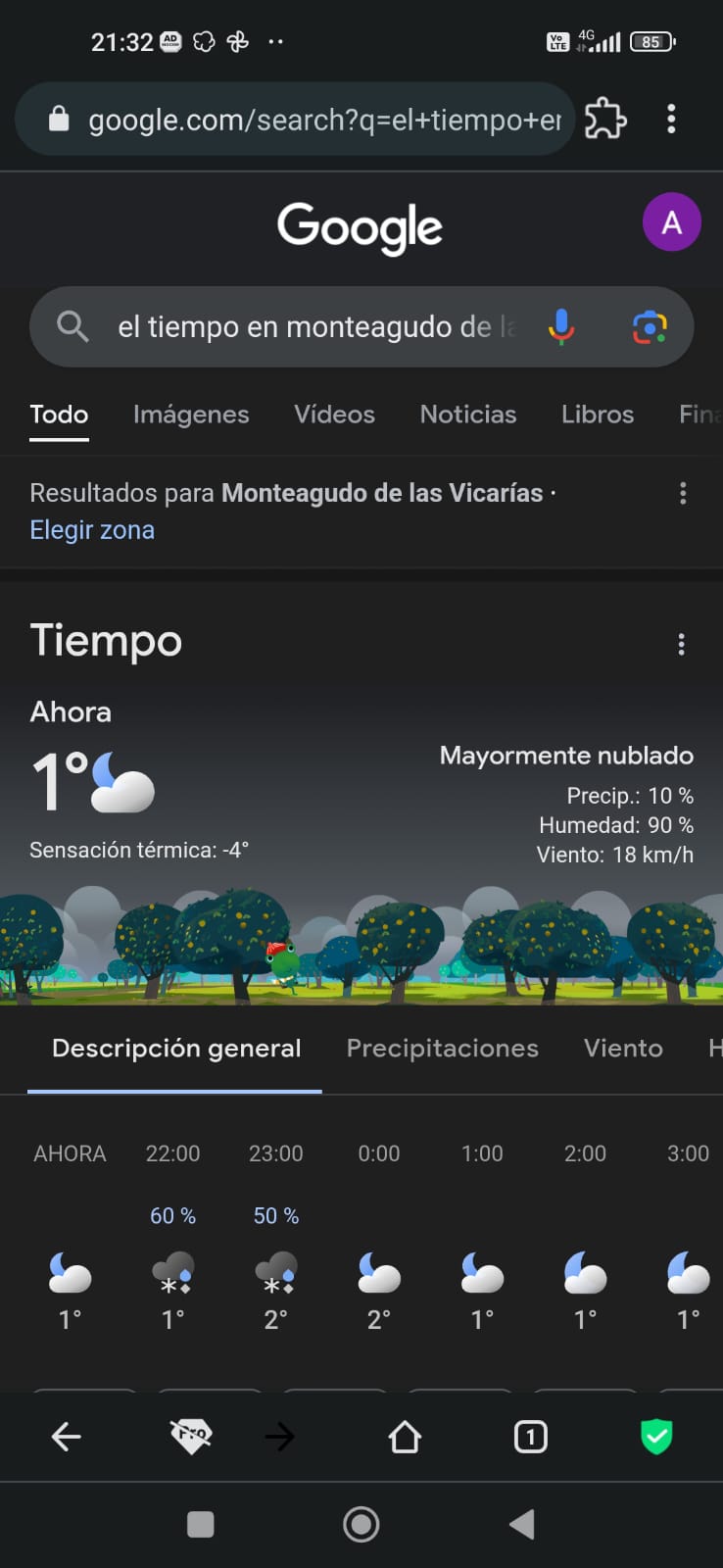The width and height of the screenshot is (723, 1568).
Task: Open the Google account avatar
Action: (x=671, y=222)
